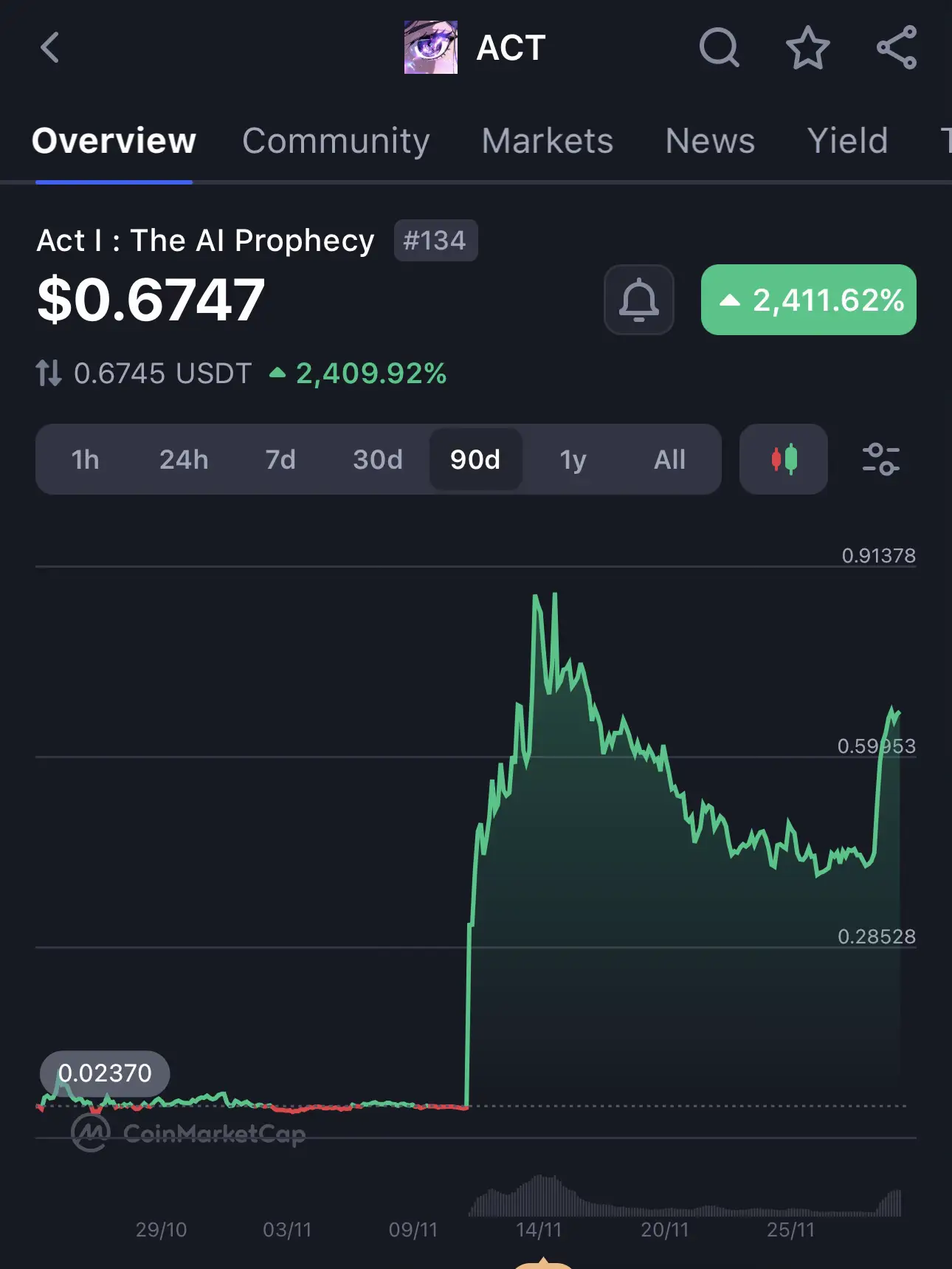Share the ACT coin page
952x1269 pixels.
click(897, 48)
